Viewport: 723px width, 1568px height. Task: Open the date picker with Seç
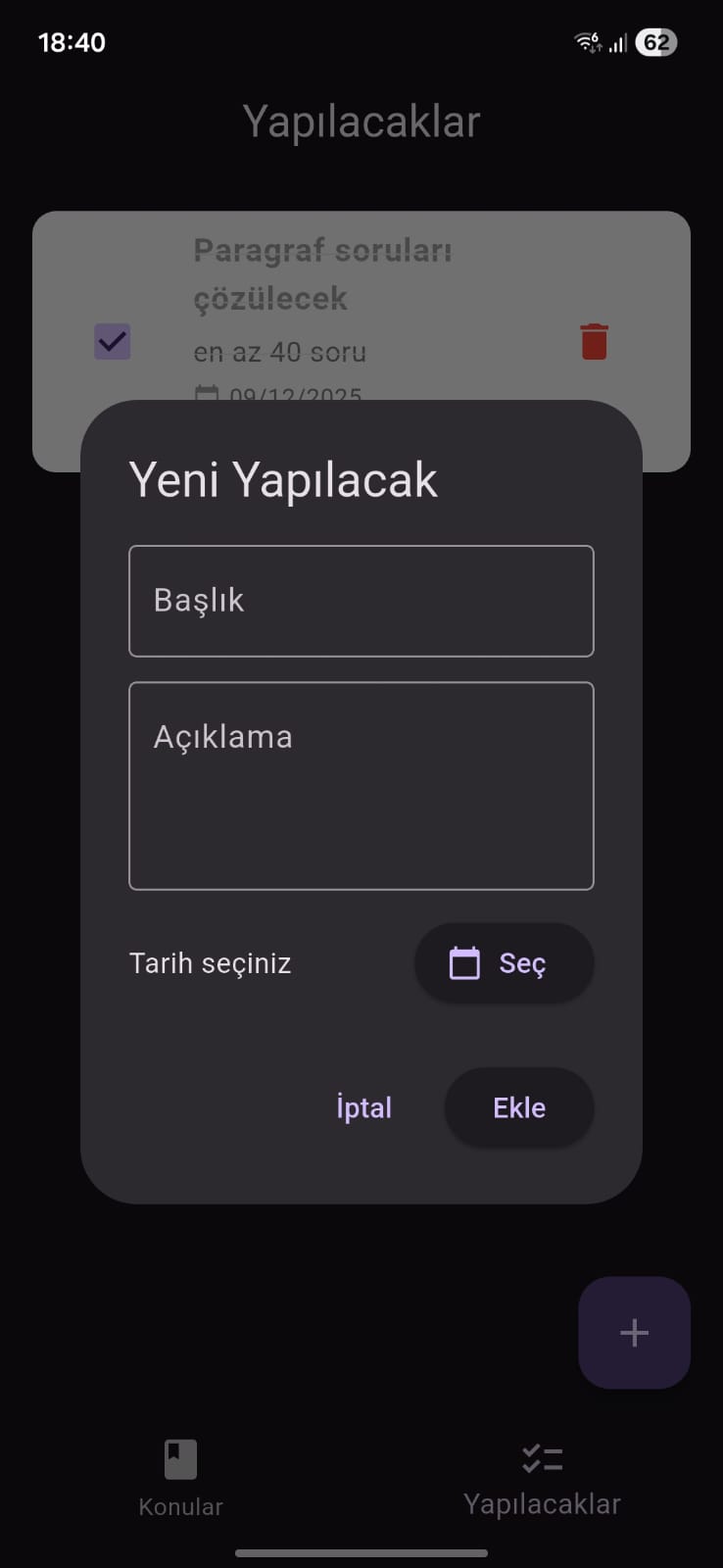504,963
